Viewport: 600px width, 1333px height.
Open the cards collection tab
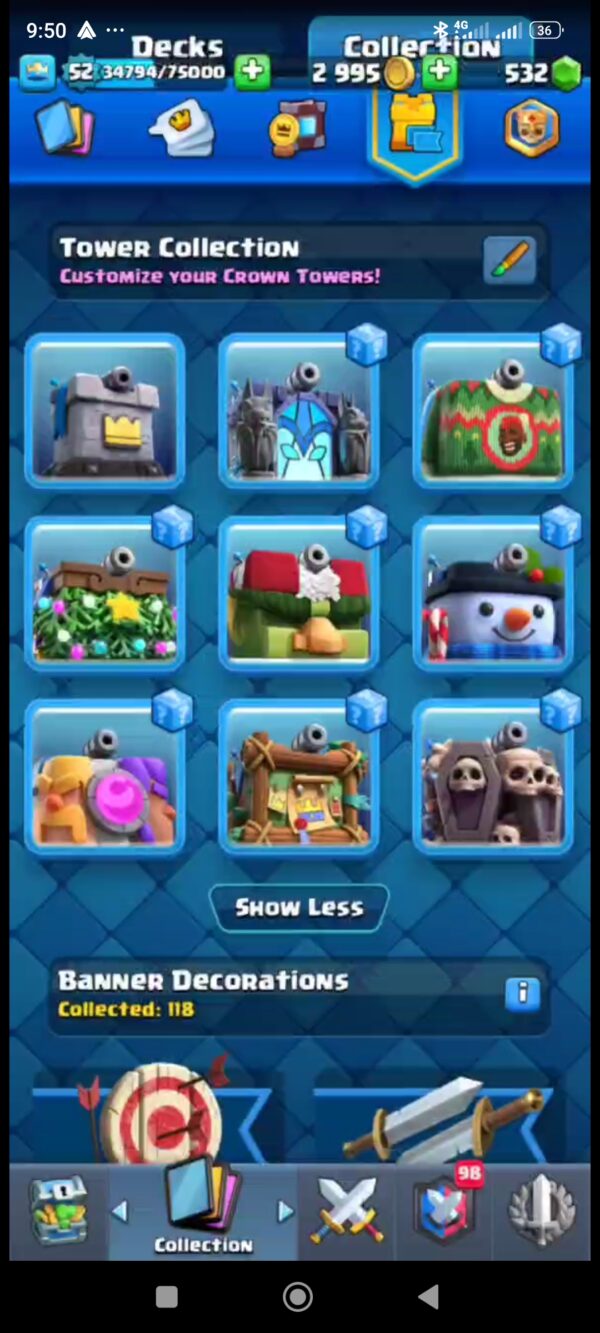(x=64, y=128)
